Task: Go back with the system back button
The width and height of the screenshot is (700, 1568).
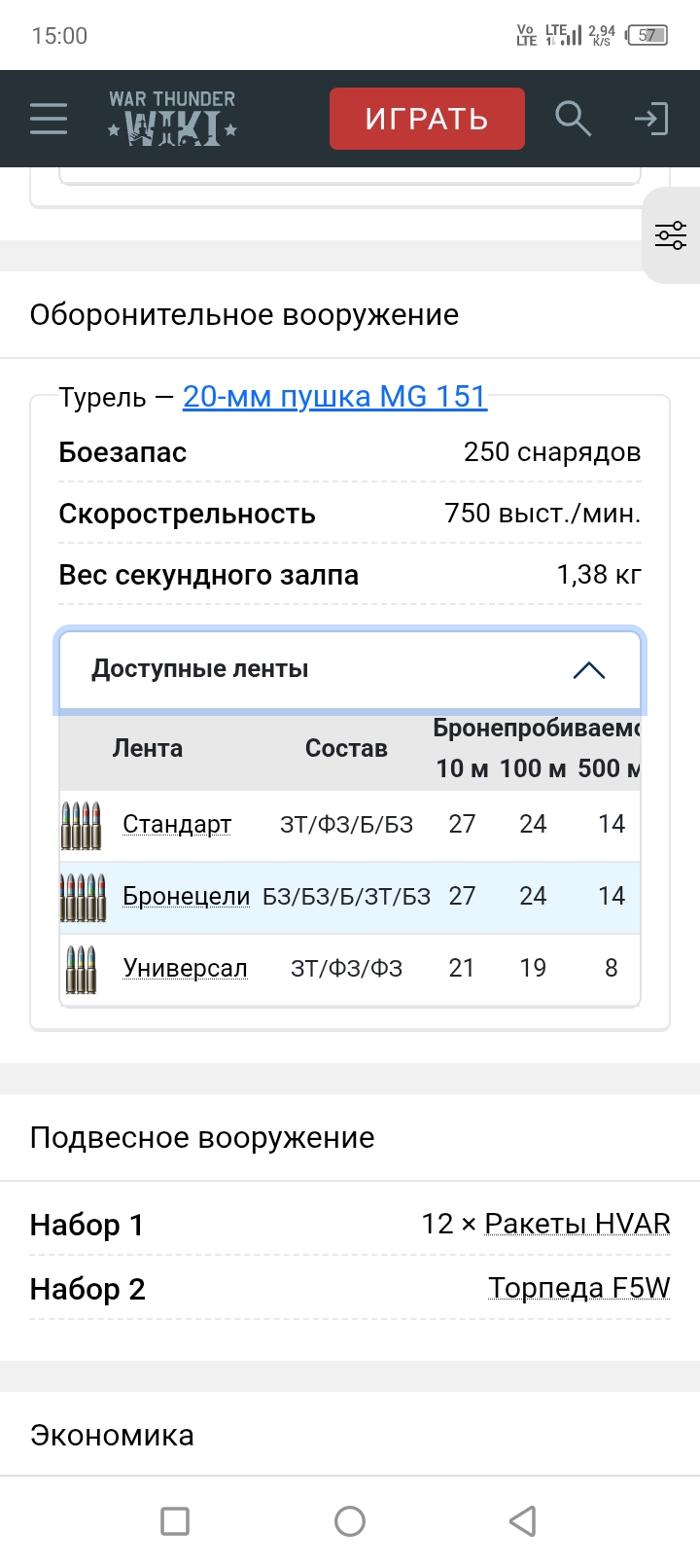Action: pos(523,1520)
